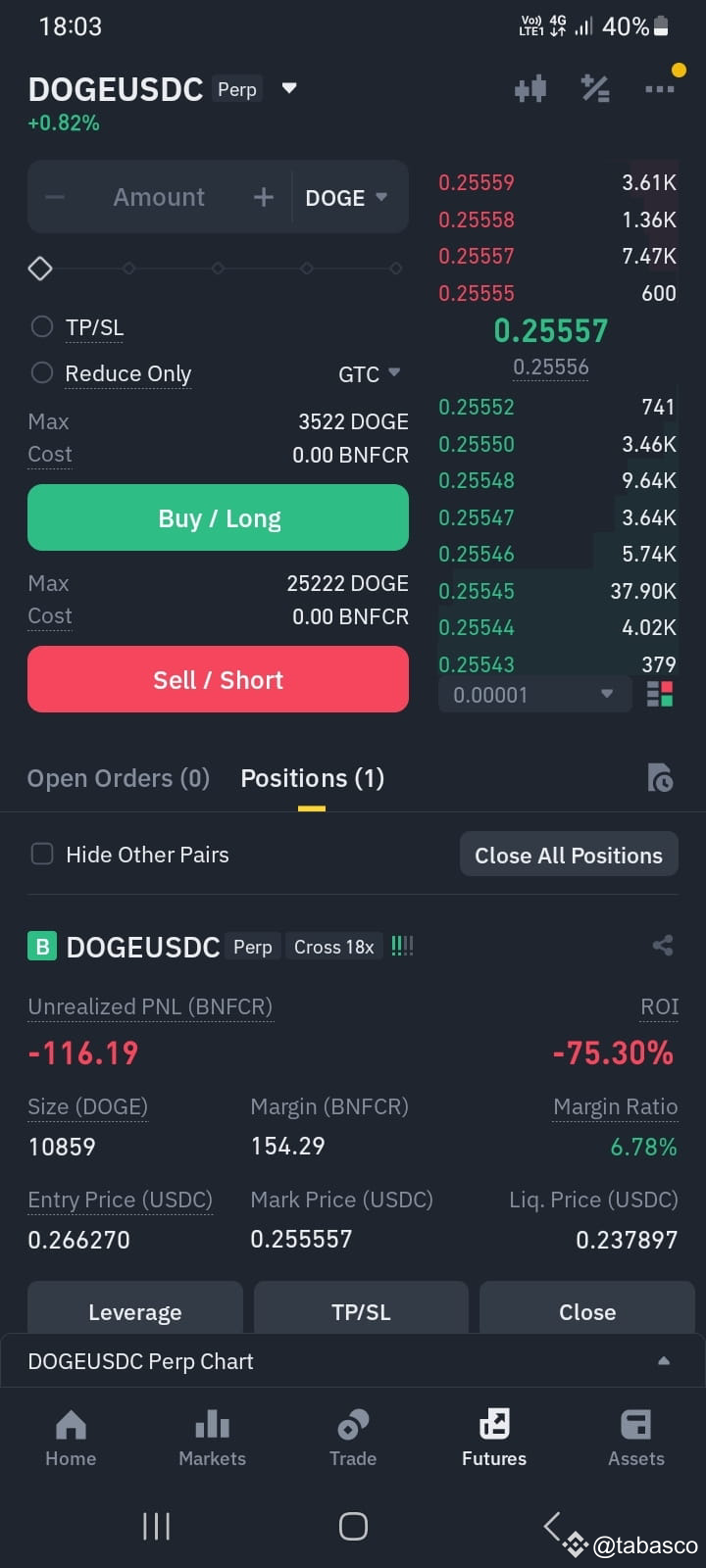Tap the Amount input field

coord(159,197)
